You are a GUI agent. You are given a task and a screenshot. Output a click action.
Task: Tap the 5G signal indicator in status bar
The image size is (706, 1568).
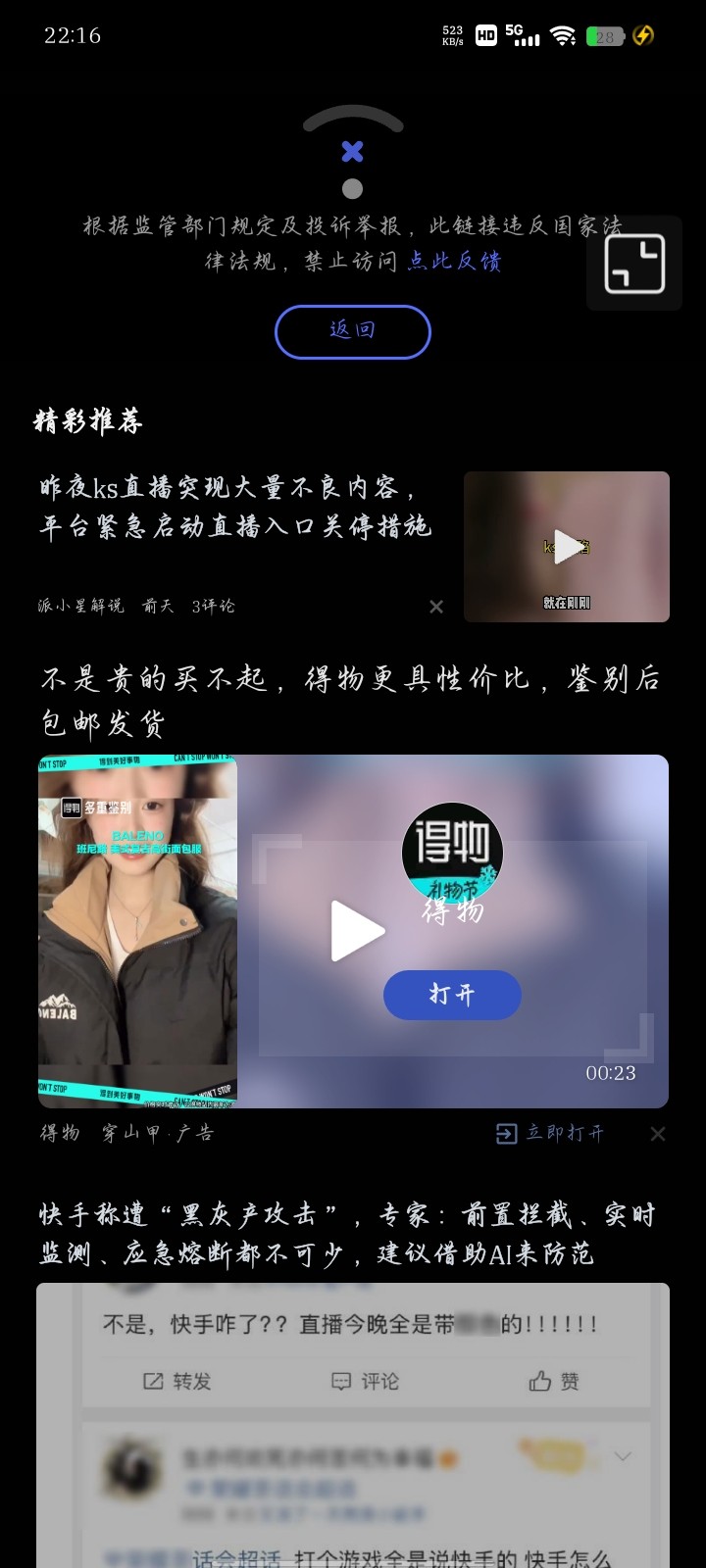coord(520,35)
